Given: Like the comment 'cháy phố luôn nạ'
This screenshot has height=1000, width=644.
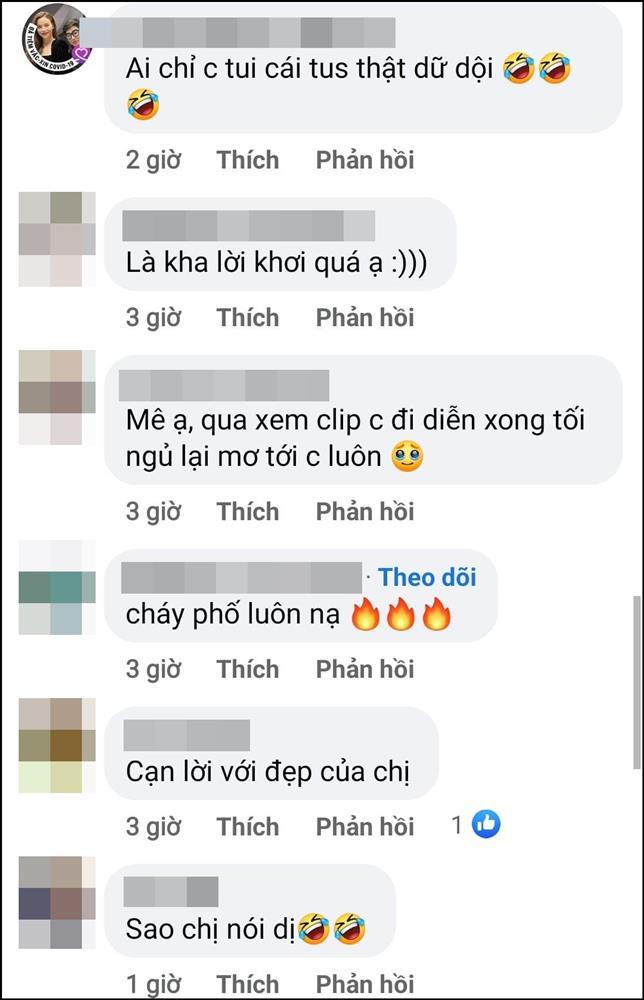Looking at the screenshot, I should [248, 669].
